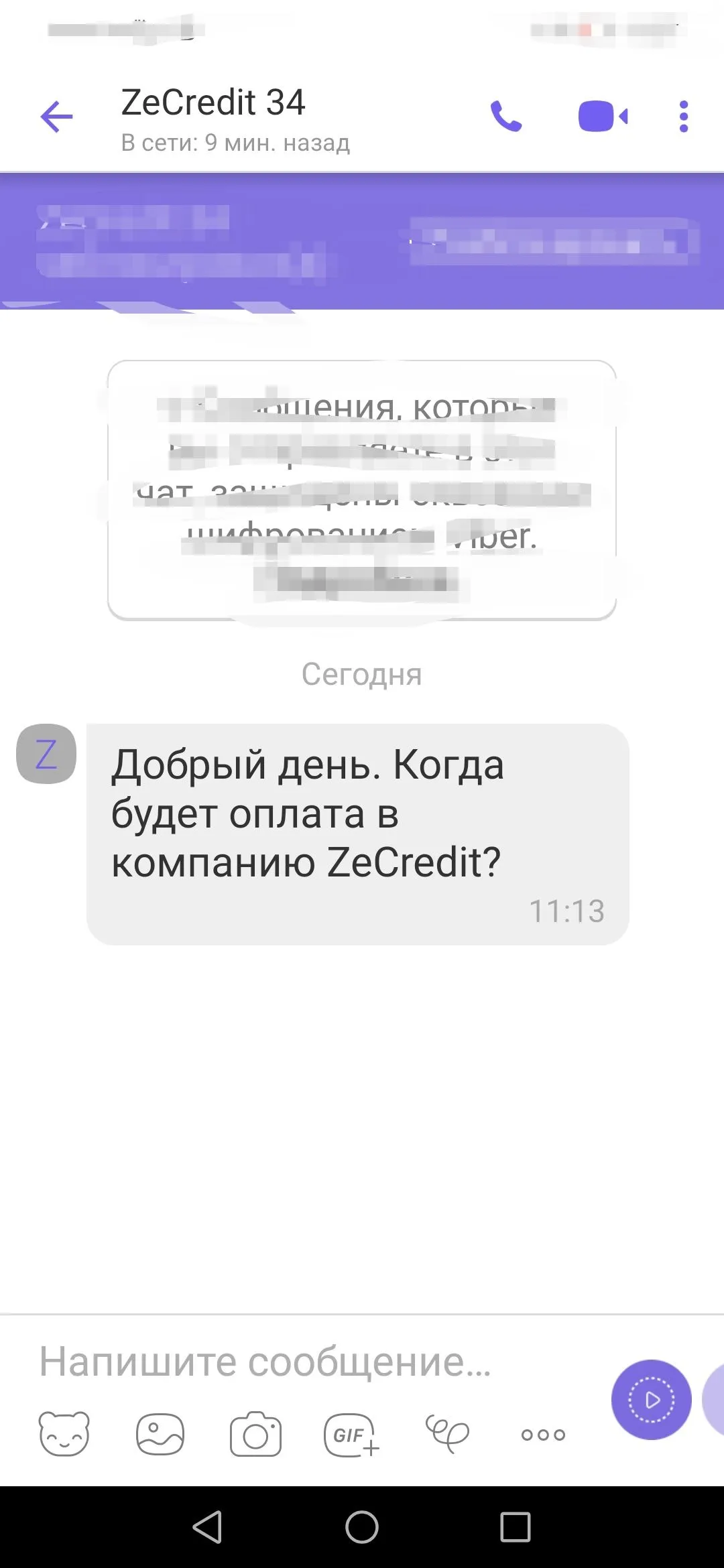Screen dimensions: 724x1568
Task: Add a GIF to the message
Action: (x=351, y=1434)
